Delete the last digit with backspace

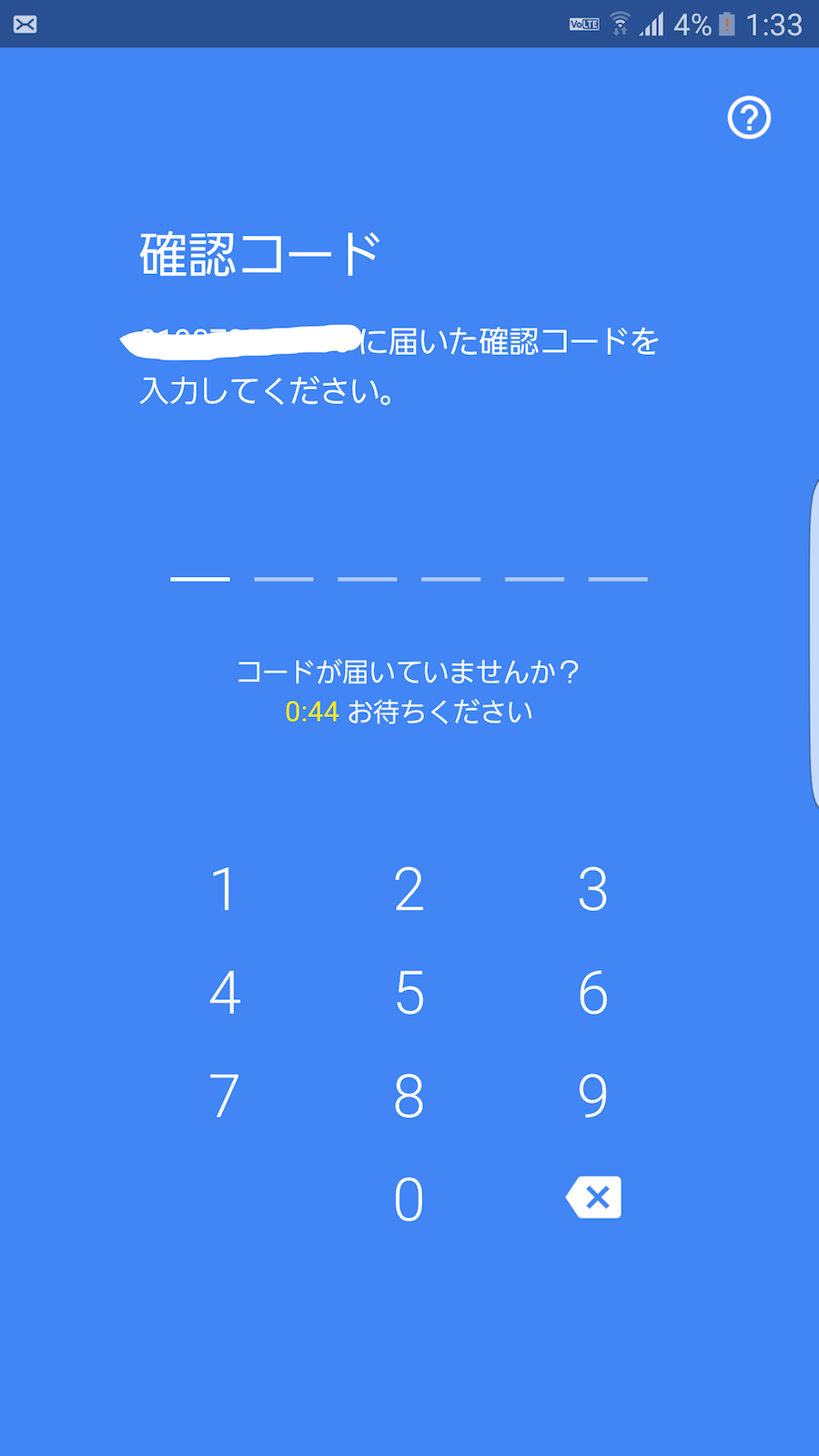pyautogui.click(x=594, y=1198)
